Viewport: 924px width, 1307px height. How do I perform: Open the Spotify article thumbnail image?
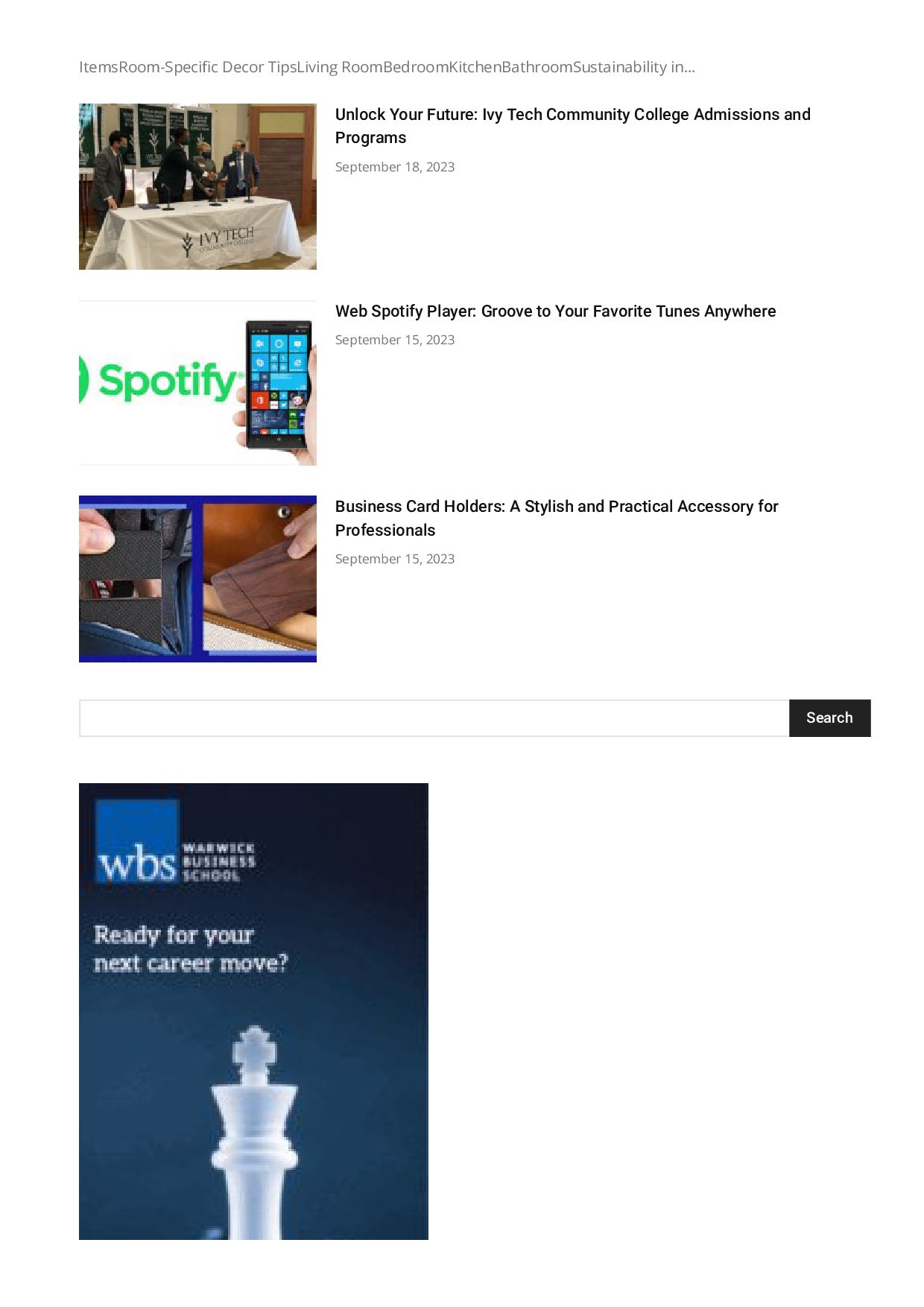(x=197, y=383)
